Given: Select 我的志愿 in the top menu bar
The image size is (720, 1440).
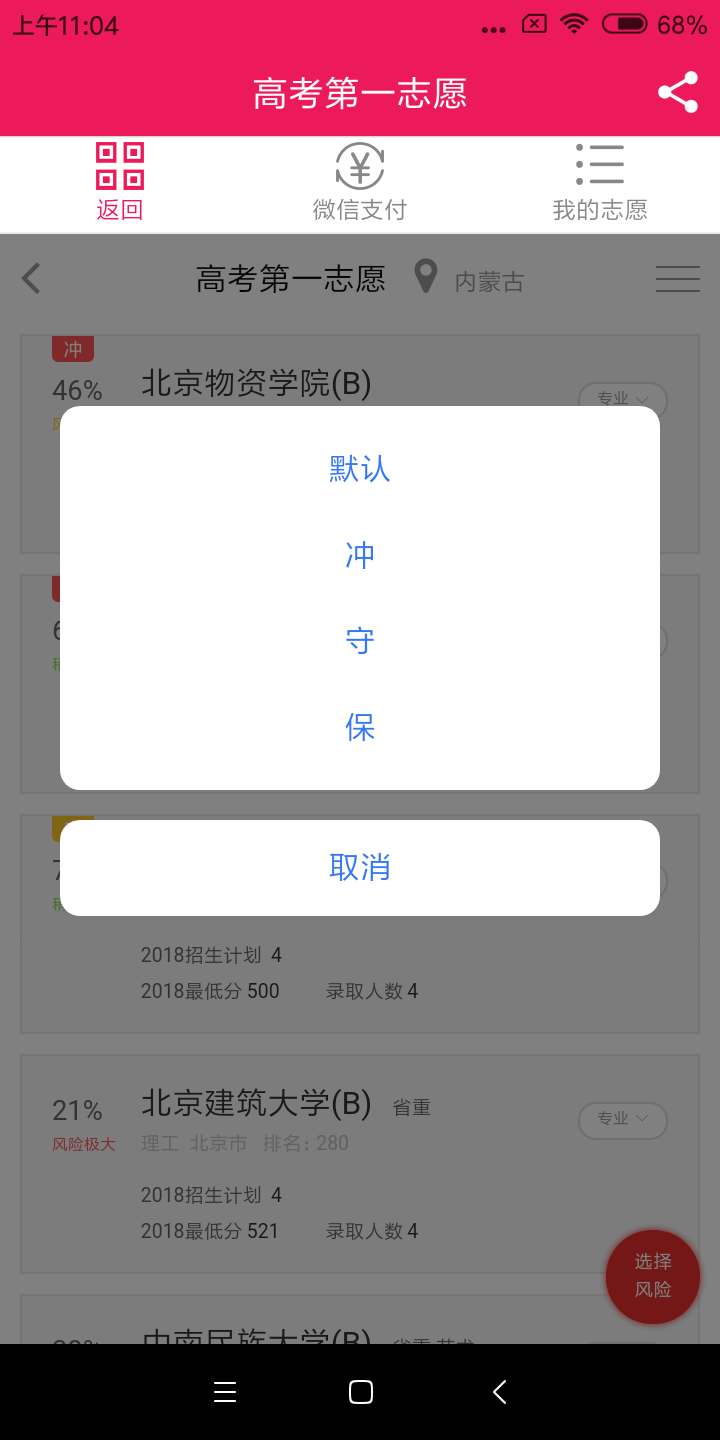Looking at the screenshot, I should (599, 184).
